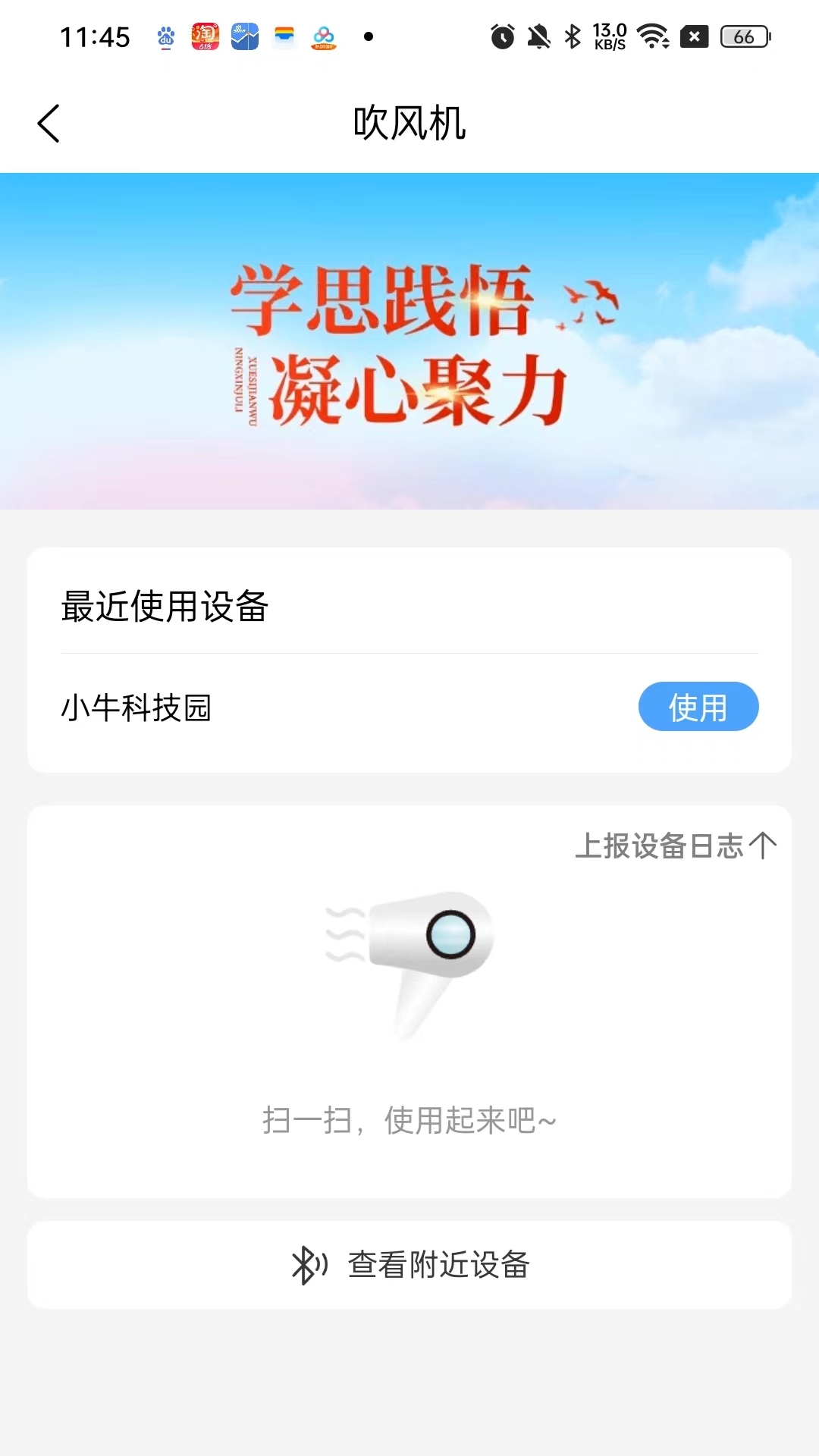
Task: Tap the back arrow to leave 吹风机 page
Action: pos(49,121)
